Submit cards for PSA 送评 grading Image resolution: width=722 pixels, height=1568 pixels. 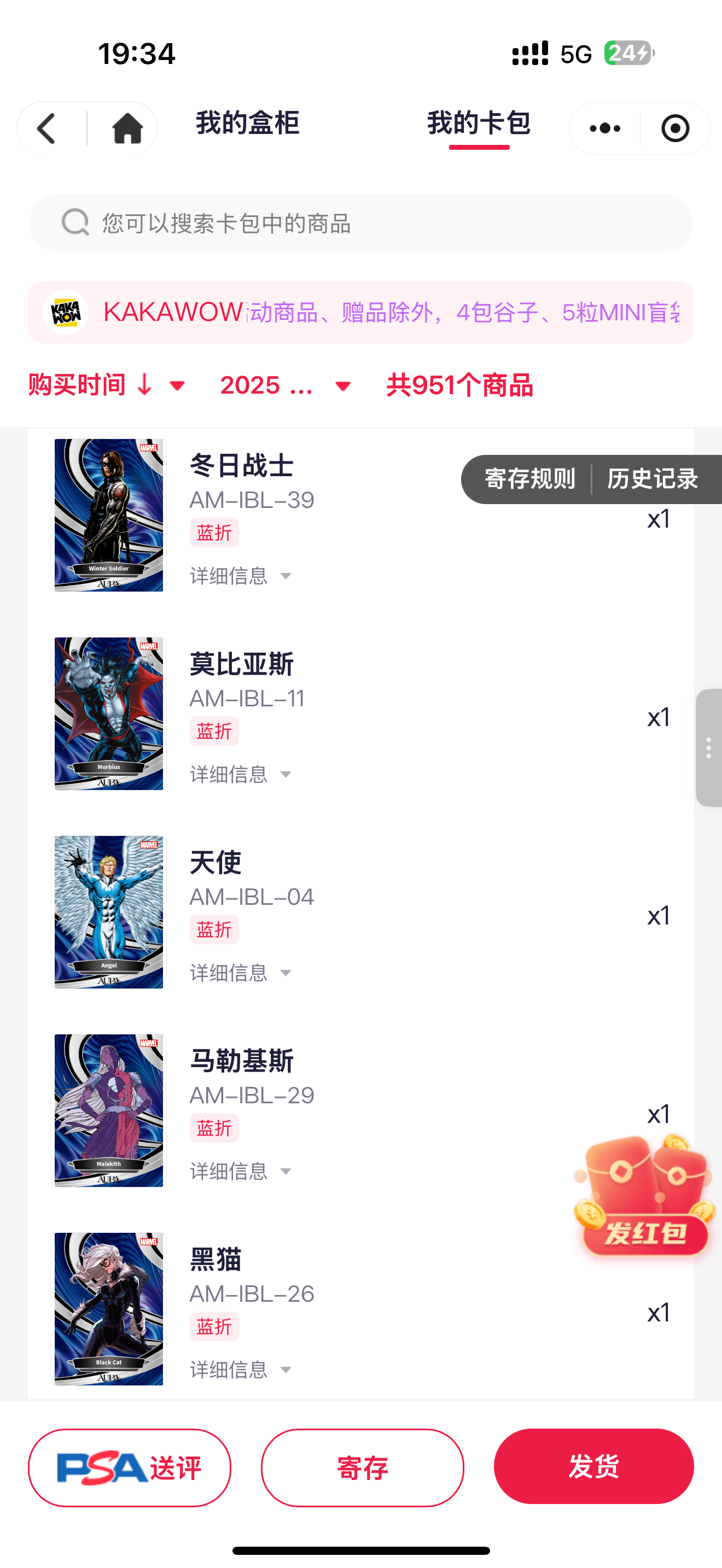click(130, 1467)
